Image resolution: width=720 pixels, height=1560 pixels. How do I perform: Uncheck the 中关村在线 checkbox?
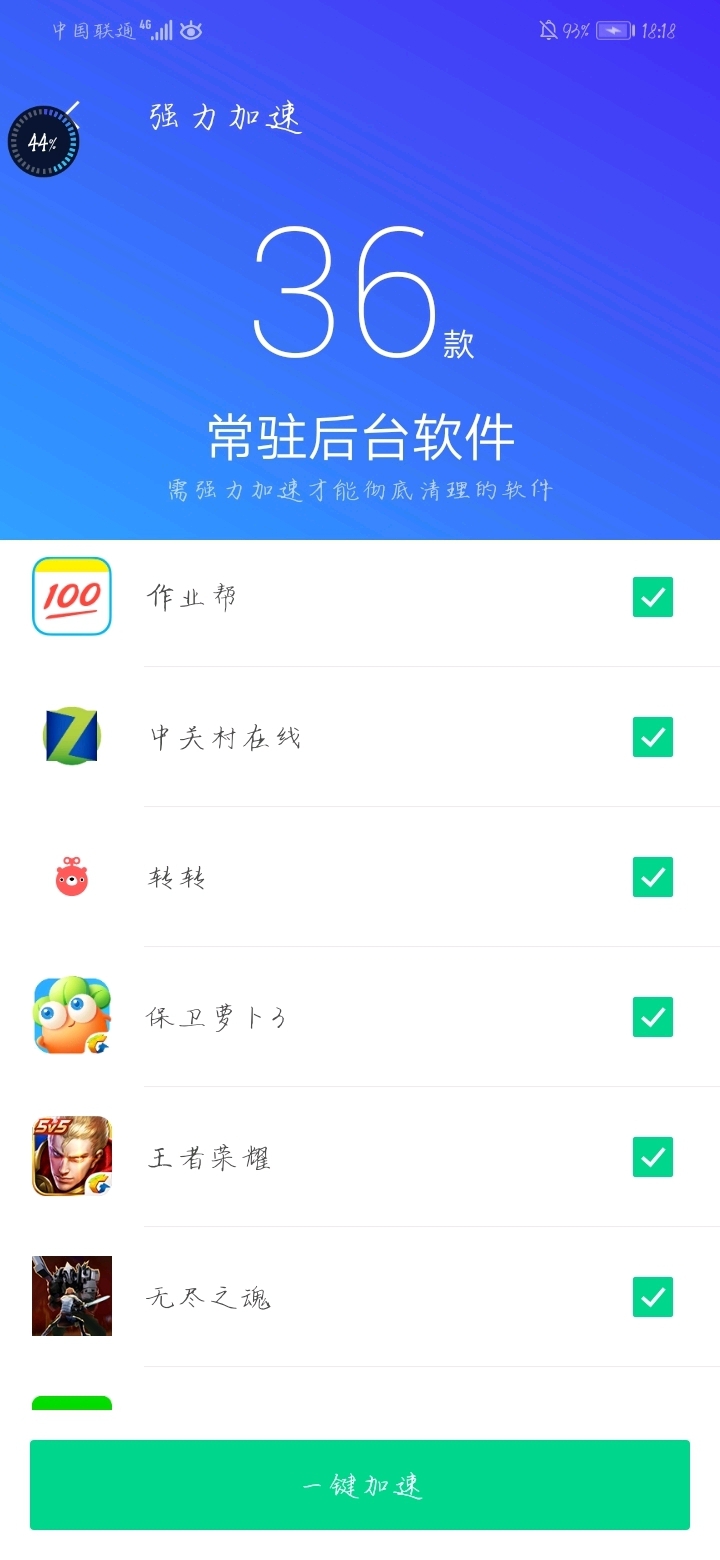coord(652,737)
